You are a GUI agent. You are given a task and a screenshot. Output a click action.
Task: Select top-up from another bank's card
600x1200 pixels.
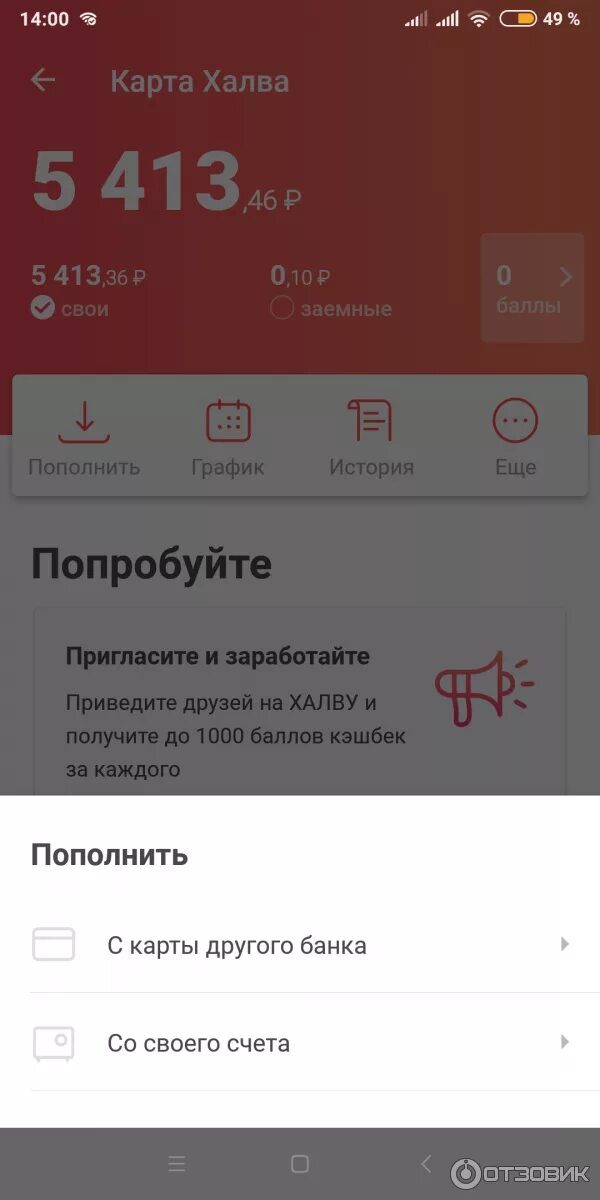click(x=300, y=944)
